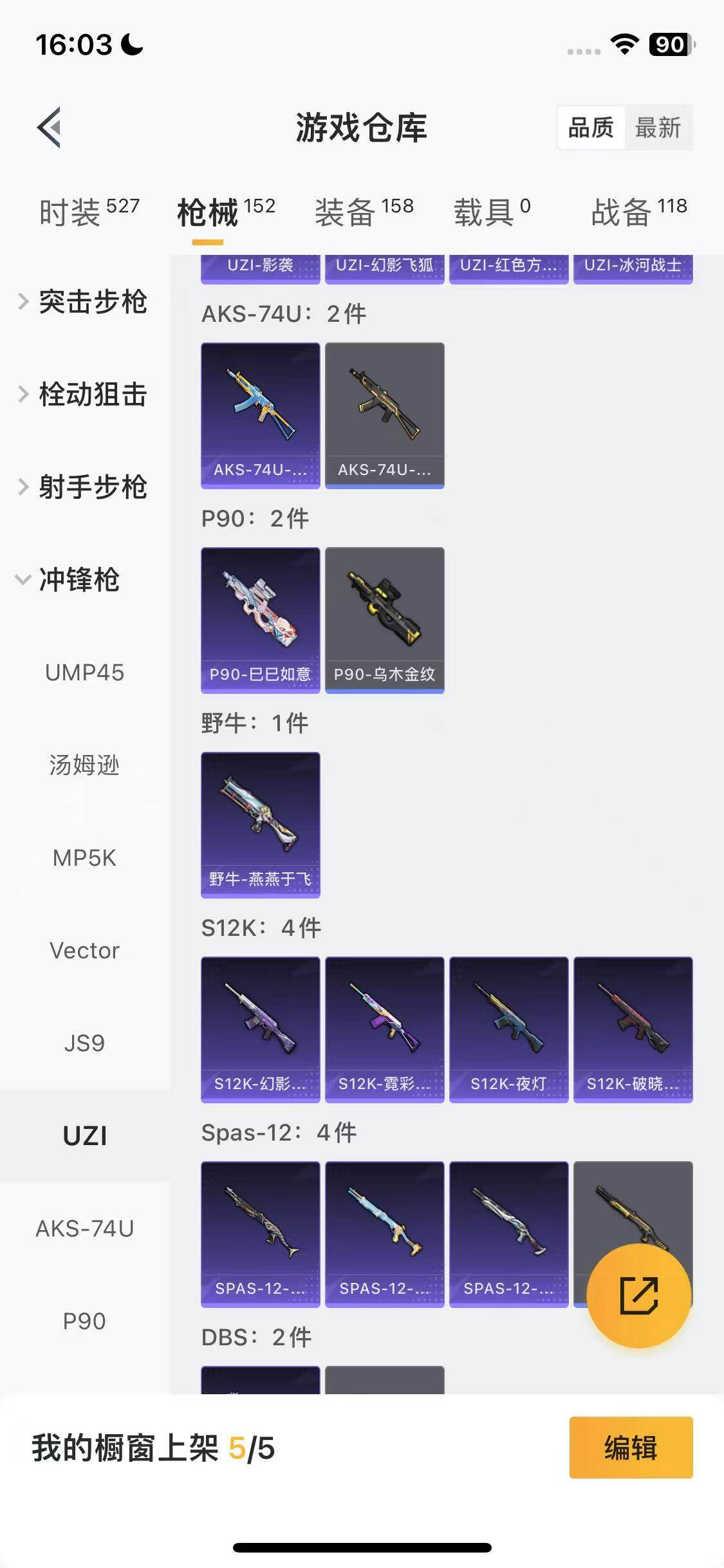Open the S12K-夜灯 skin
The height and width of the screenshot is (1568, 724).
pyautogui.click(x=508, y=1029)
